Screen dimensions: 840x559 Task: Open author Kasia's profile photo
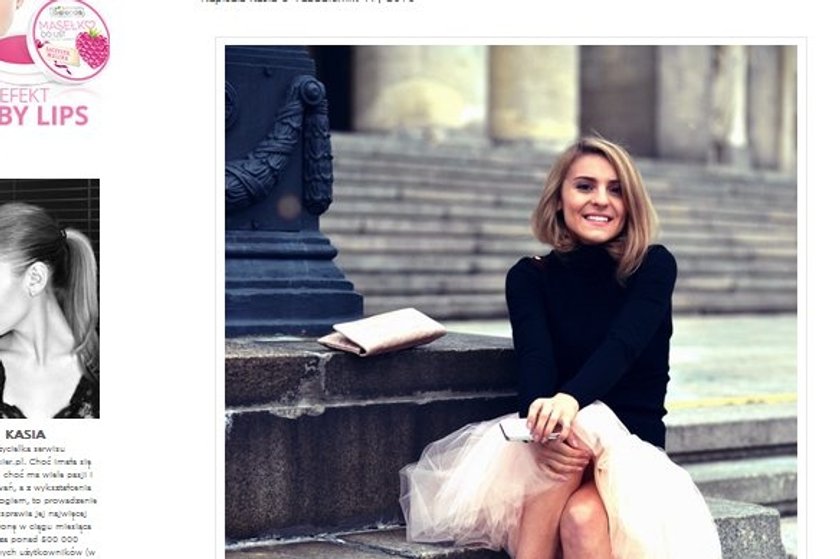pos(49,298)
